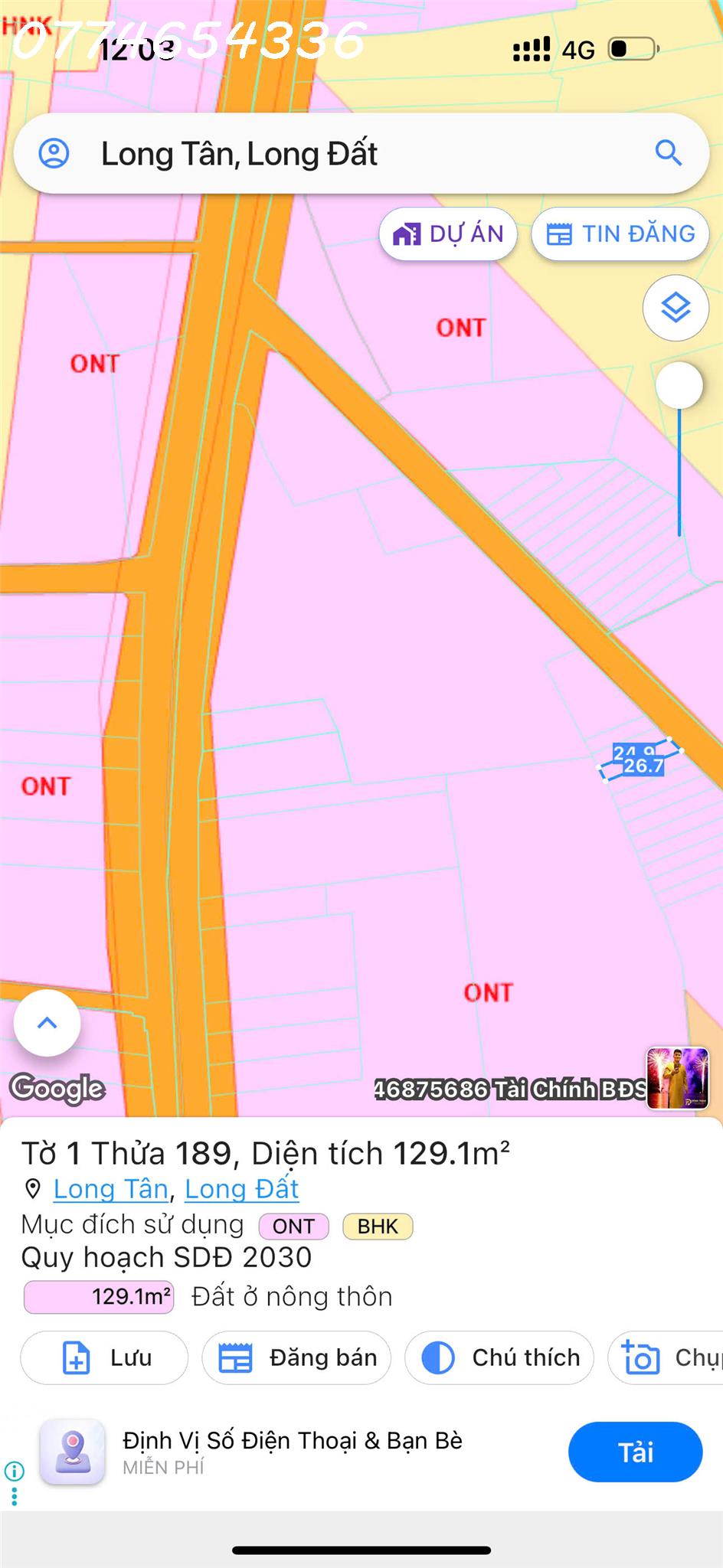Select the BHK land use chip

[378, 1227]
